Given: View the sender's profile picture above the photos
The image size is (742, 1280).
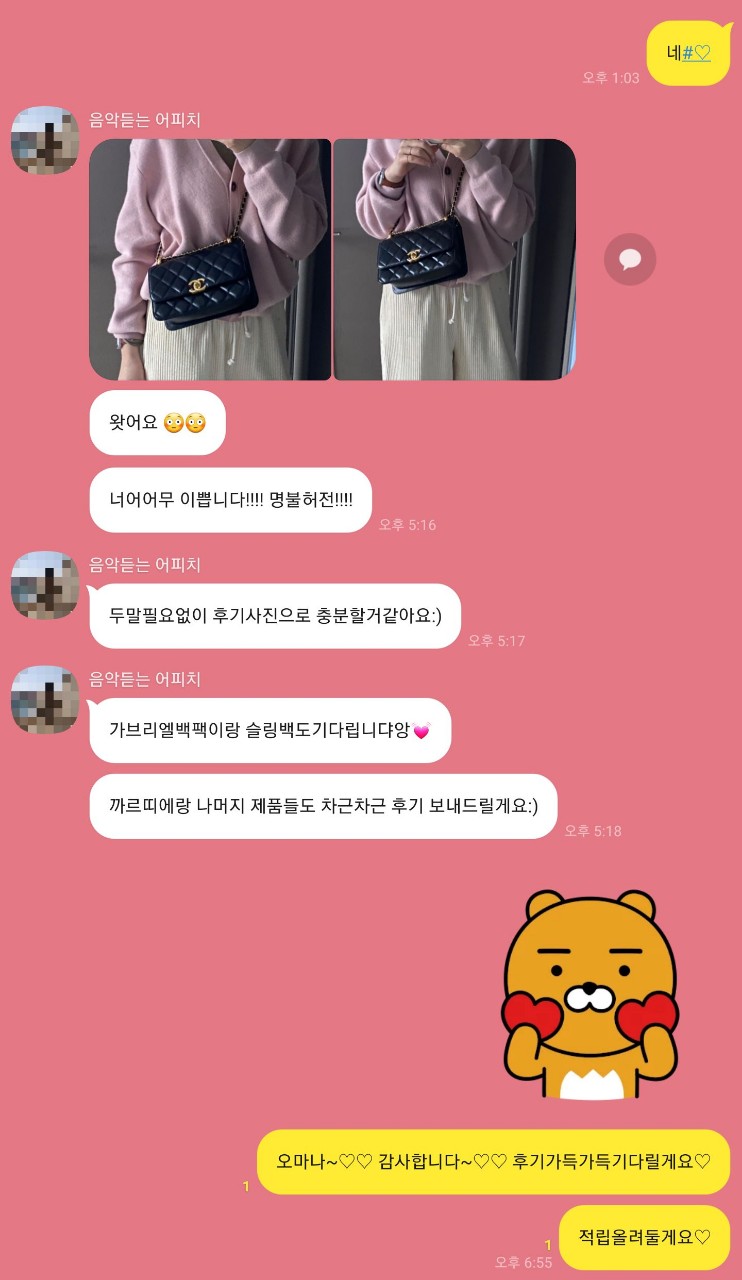Looking at the screenshot, I should pyautogui.click(x=45, y=140).
